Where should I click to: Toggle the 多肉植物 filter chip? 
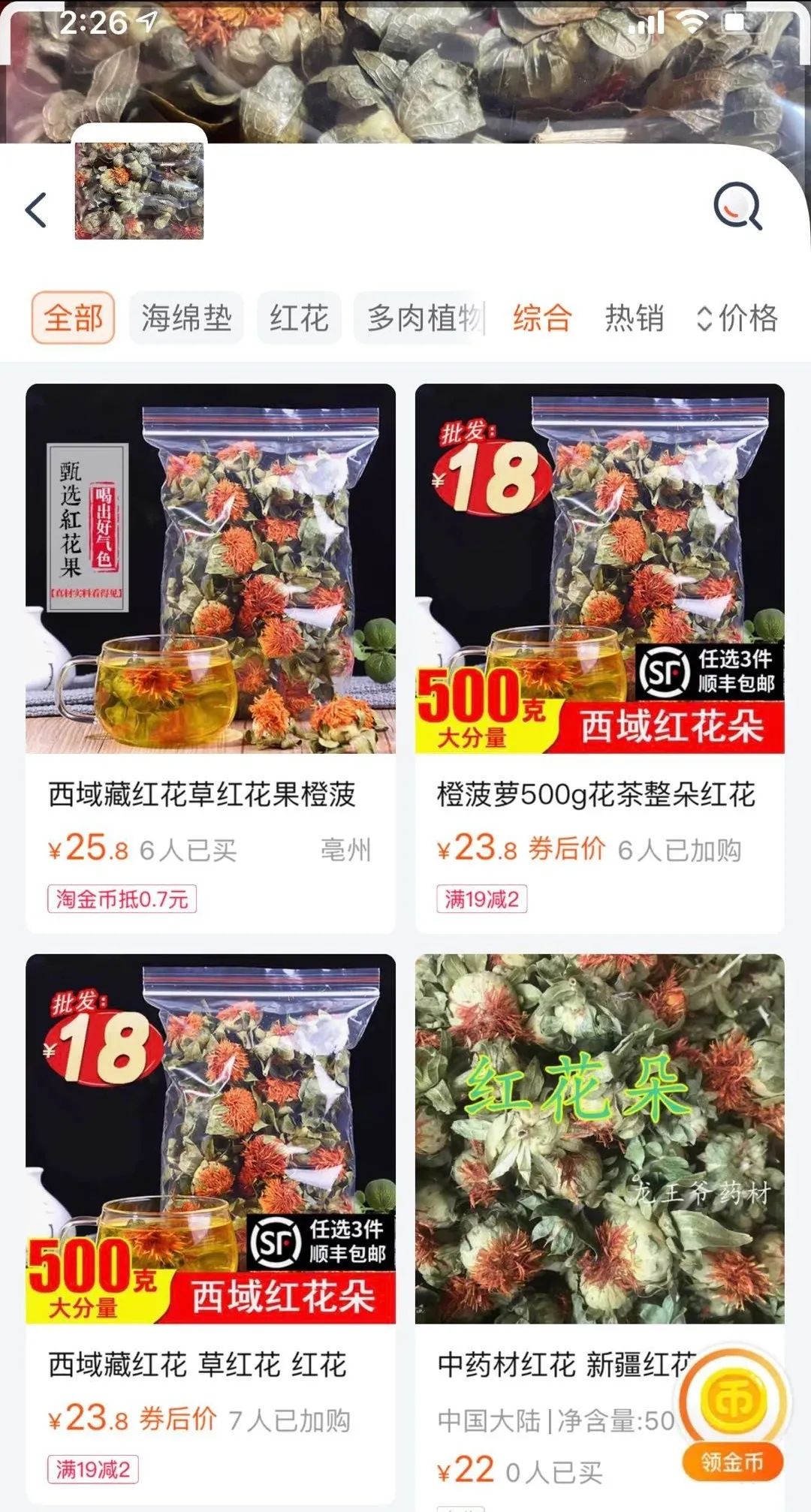(421, 318)
